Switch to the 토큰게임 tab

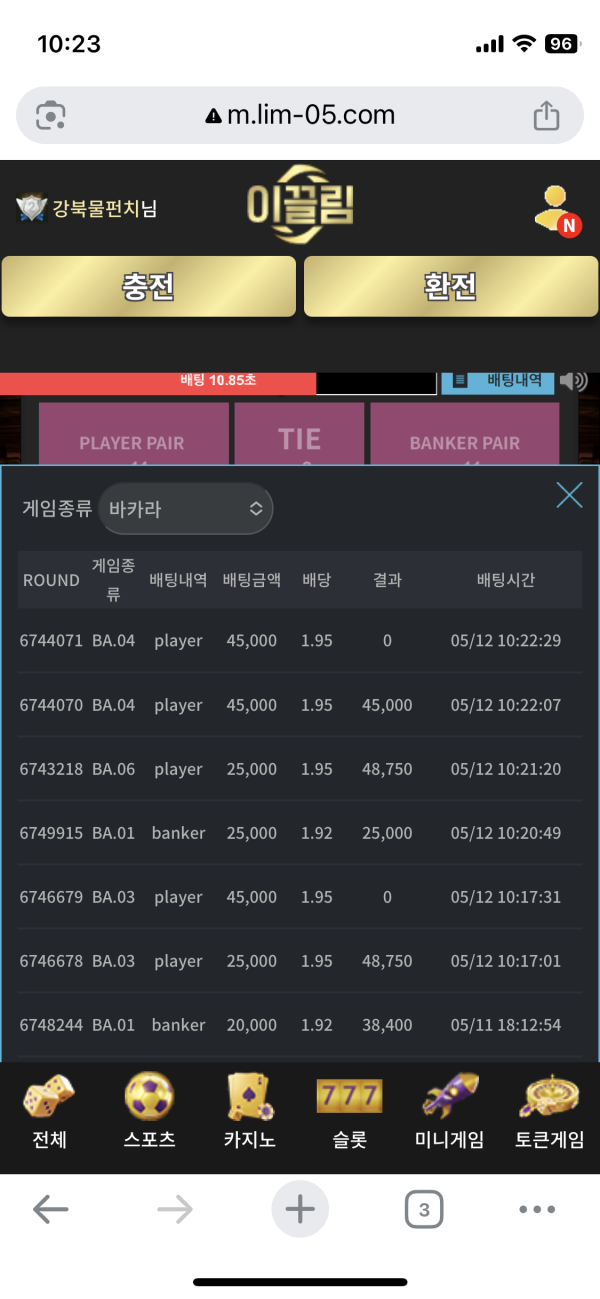tap(549, 1112)
